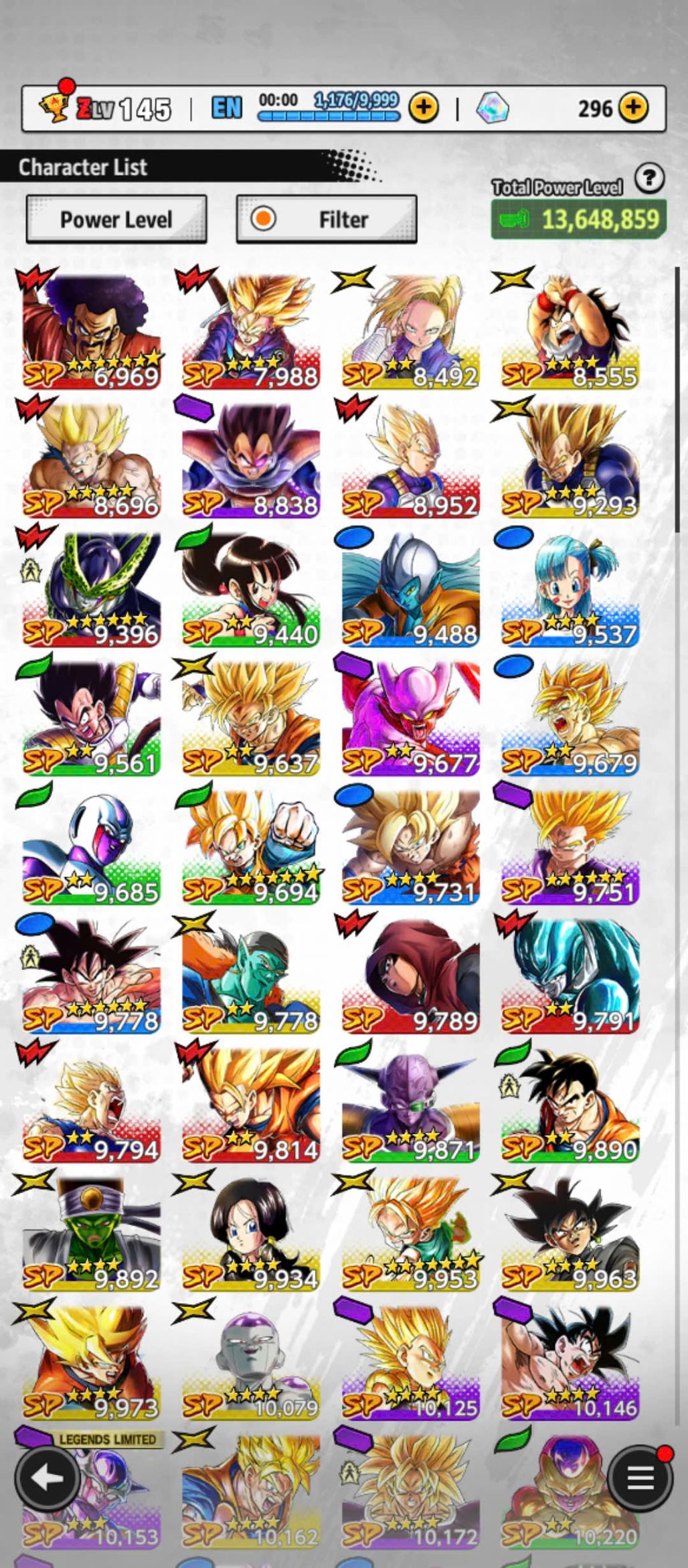Open the character card showing 9,934
The image size is (688, 1568).
coord(251,1234)
